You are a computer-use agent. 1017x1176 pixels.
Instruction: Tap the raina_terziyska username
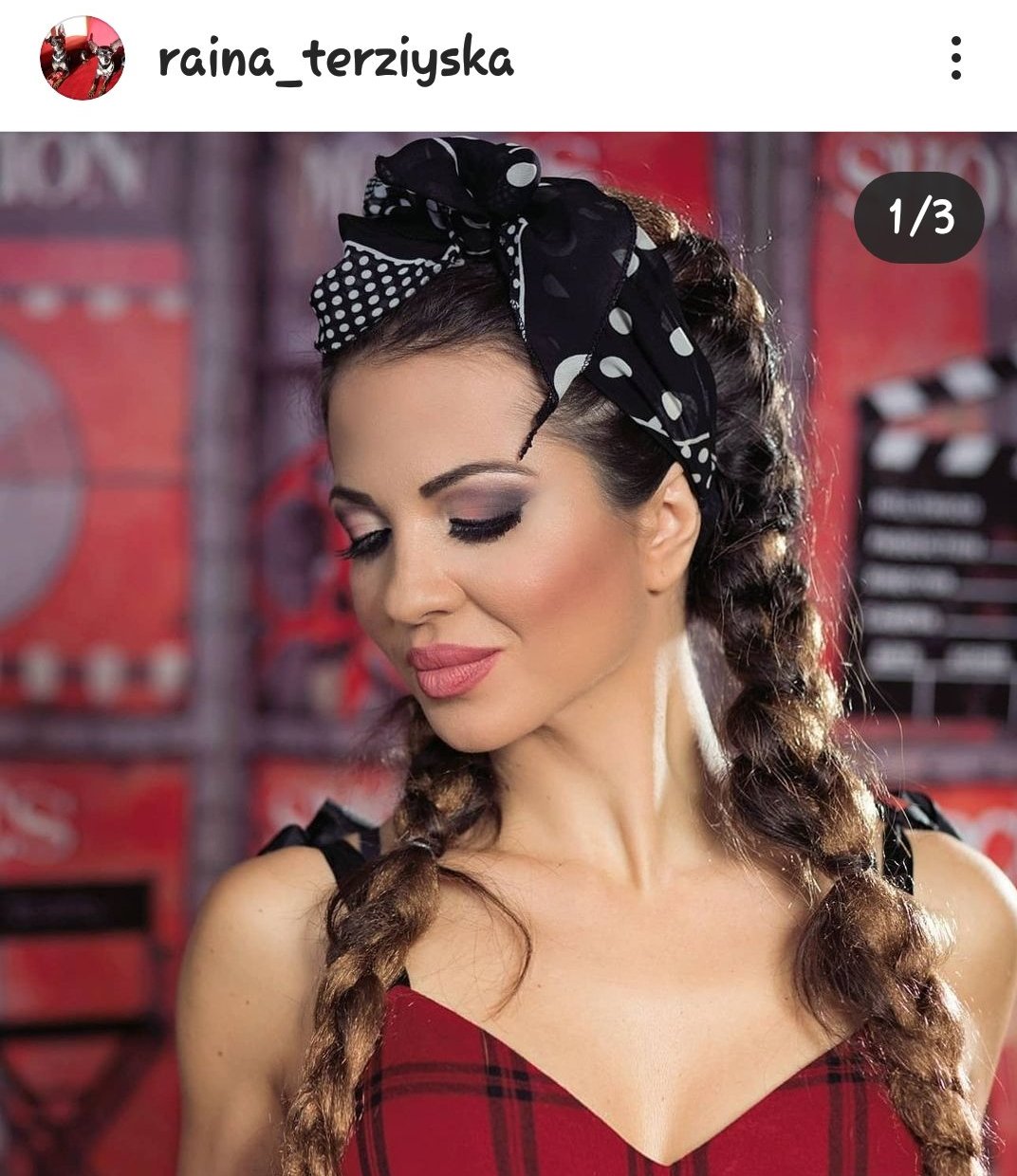(x=336, y=60)
